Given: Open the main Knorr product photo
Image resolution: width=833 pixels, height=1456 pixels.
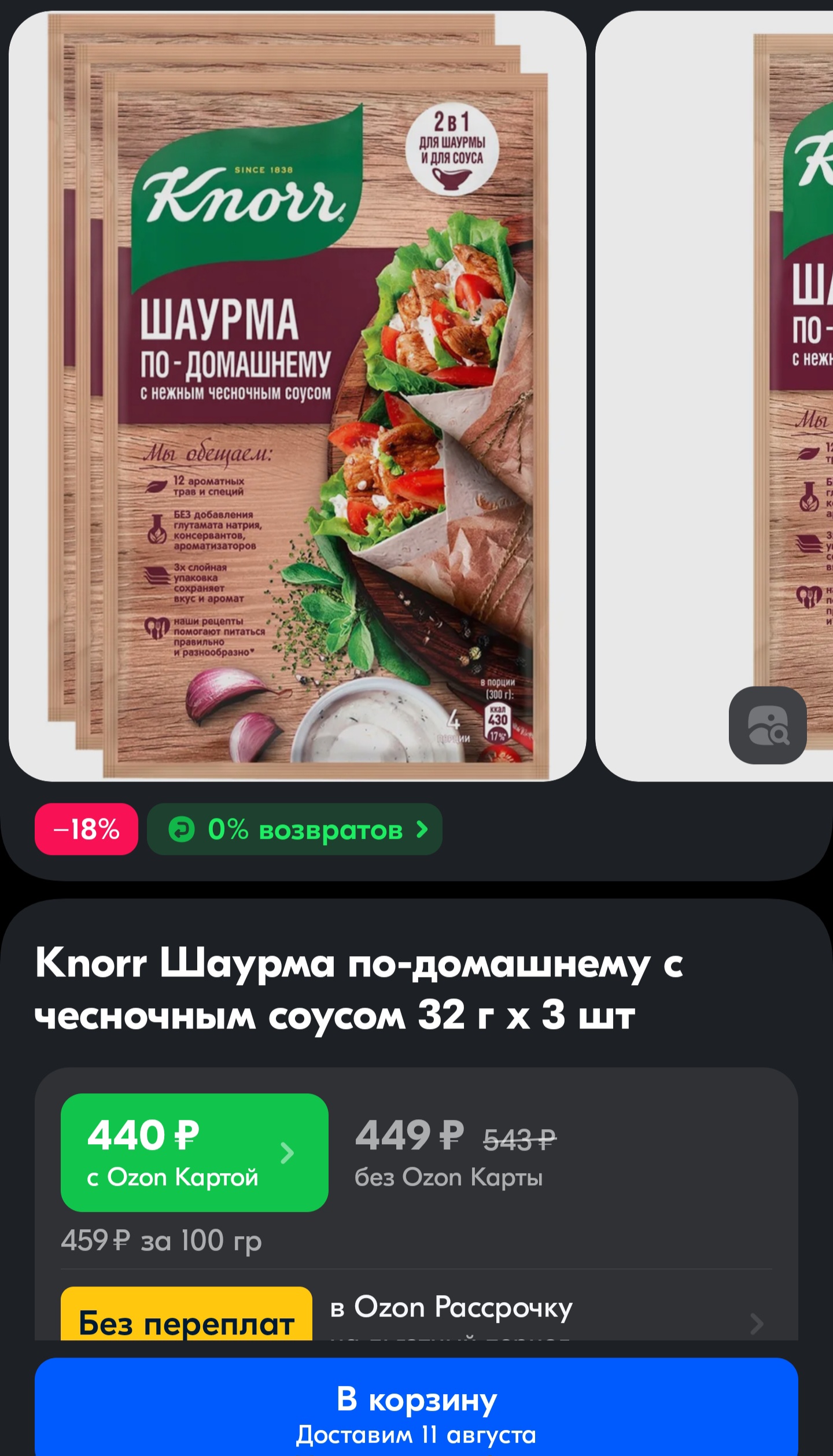Looking at the screenshot, I should pos(297,396).
